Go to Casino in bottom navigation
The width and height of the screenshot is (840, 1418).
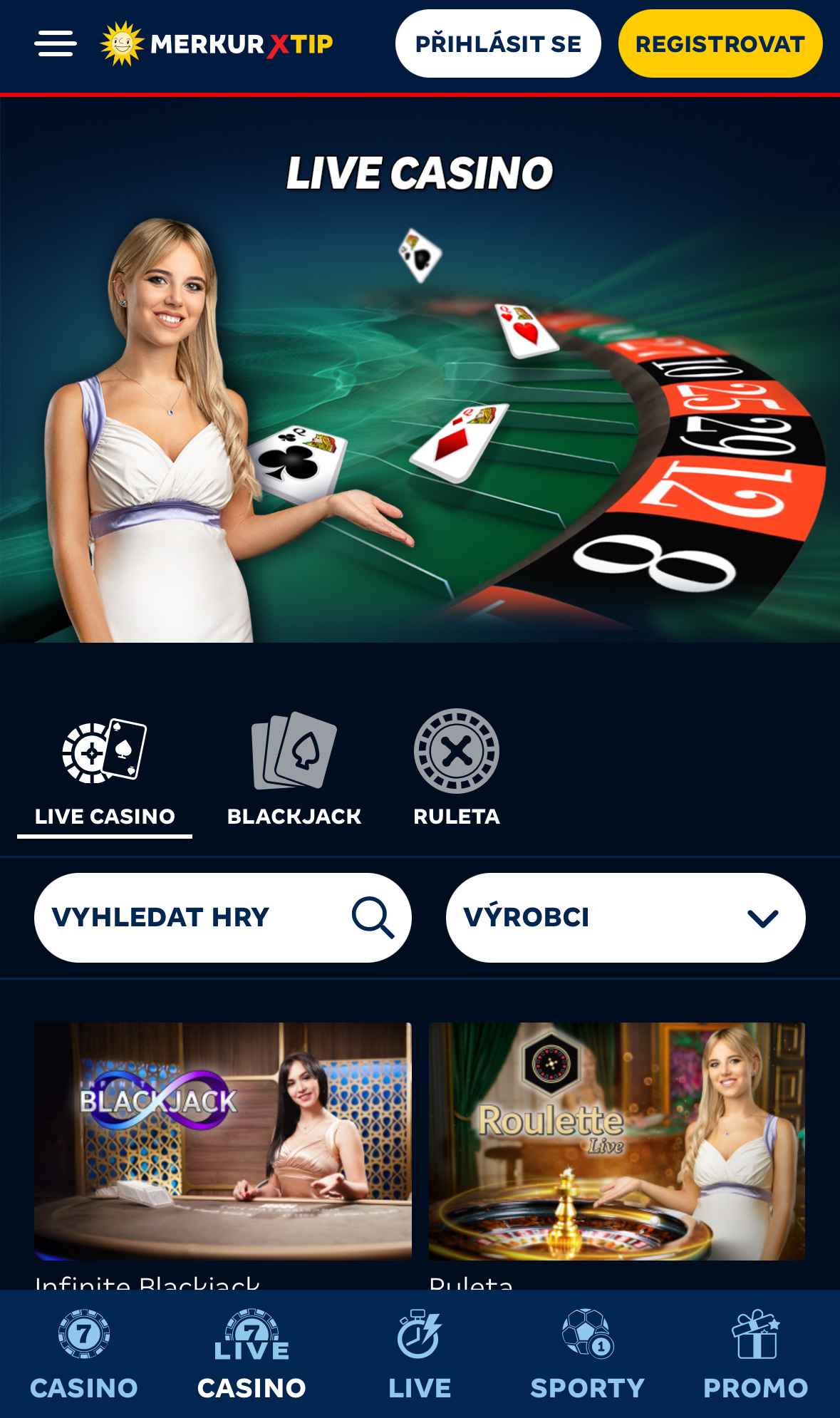[x=84, y=1354]
